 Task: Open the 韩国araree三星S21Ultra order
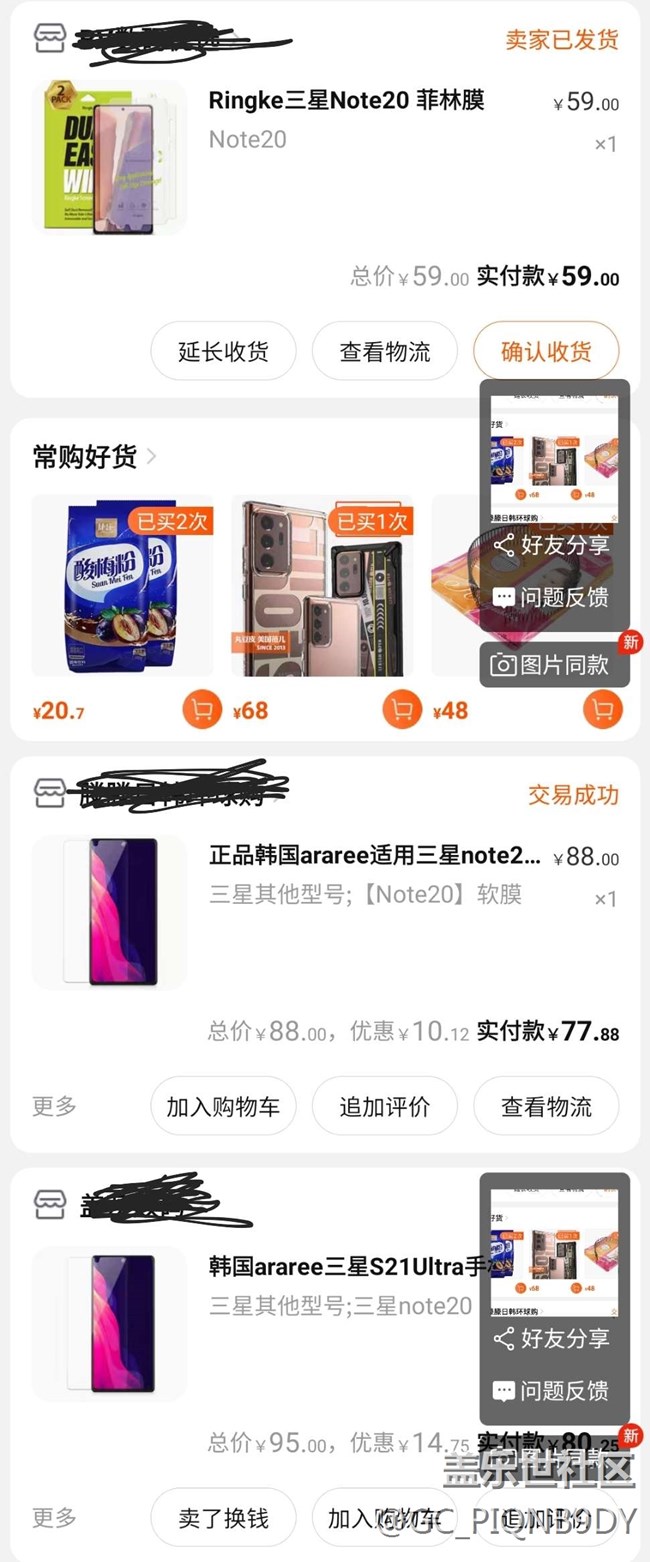pyautogui.click(x=340, y=1267)
